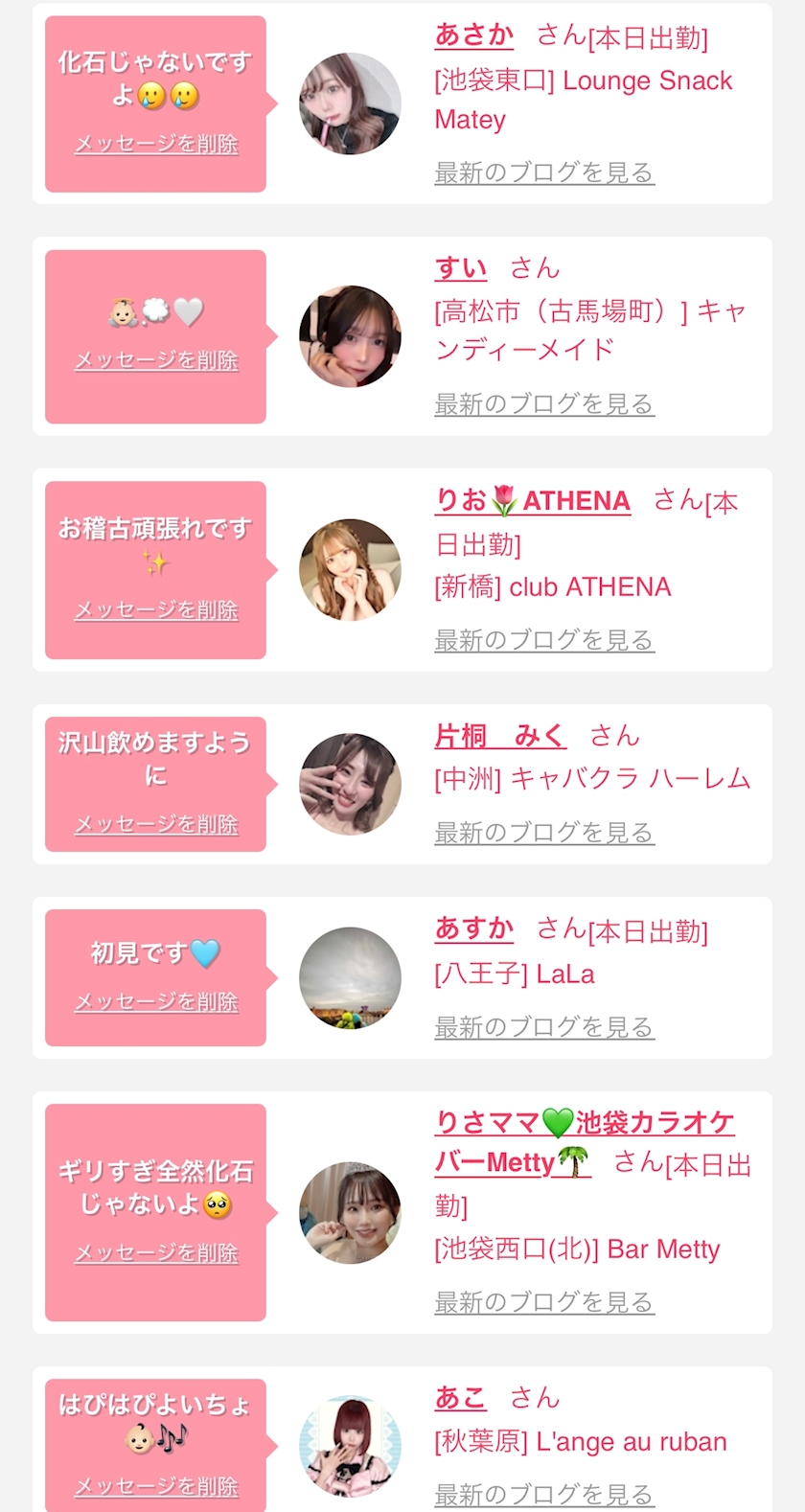Open 片桐 みく's profile link

500,735
